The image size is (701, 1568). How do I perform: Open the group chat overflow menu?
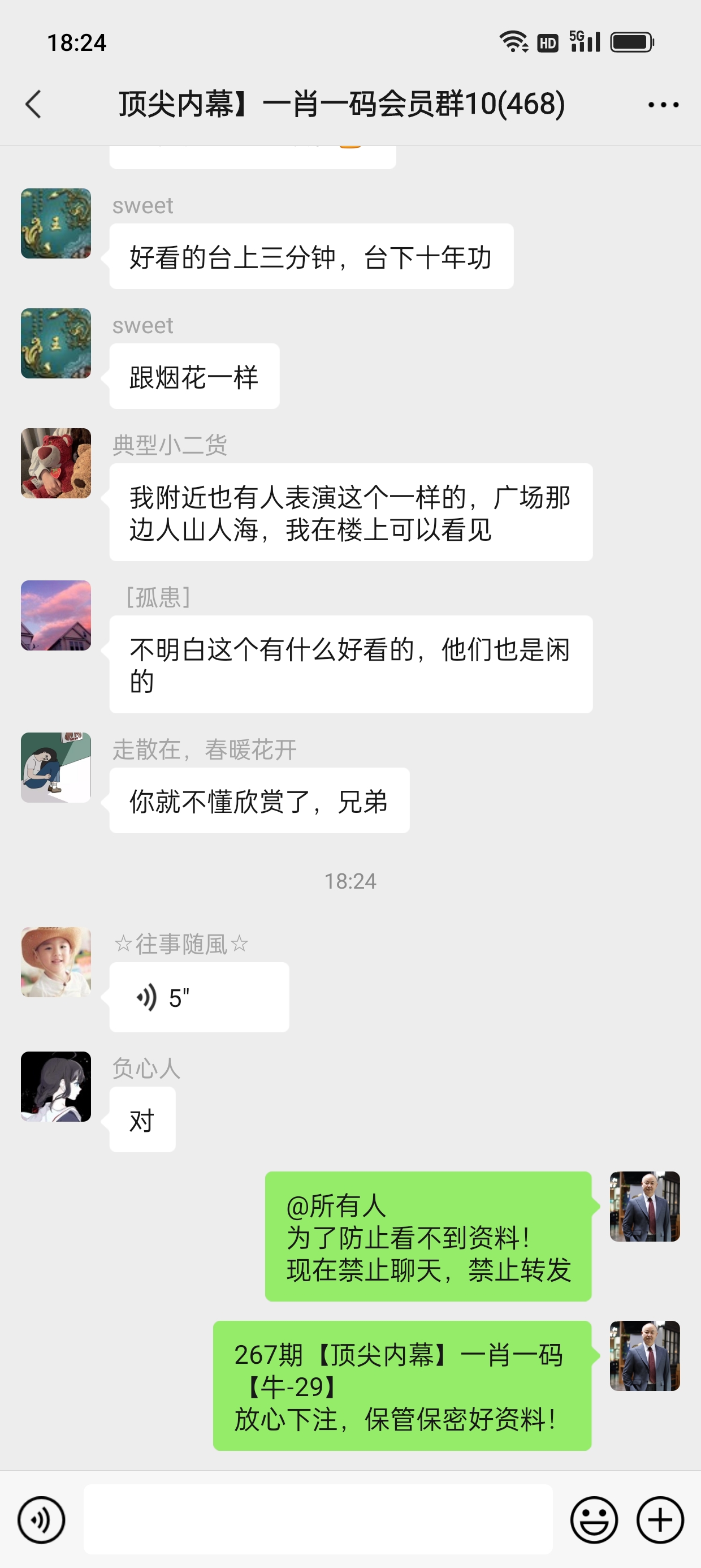663,105
